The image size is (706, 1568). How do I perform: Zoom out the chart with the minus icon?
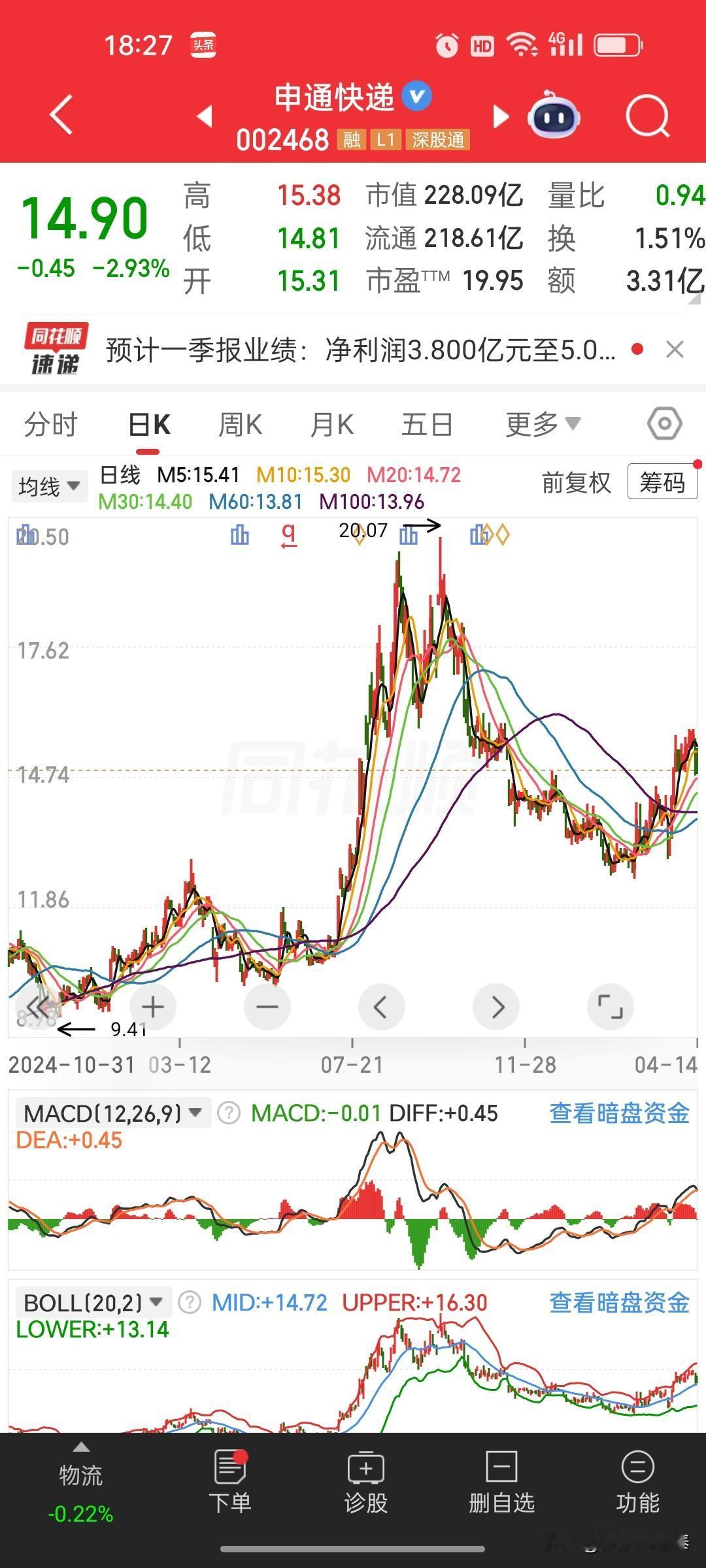pos(267,1007)
